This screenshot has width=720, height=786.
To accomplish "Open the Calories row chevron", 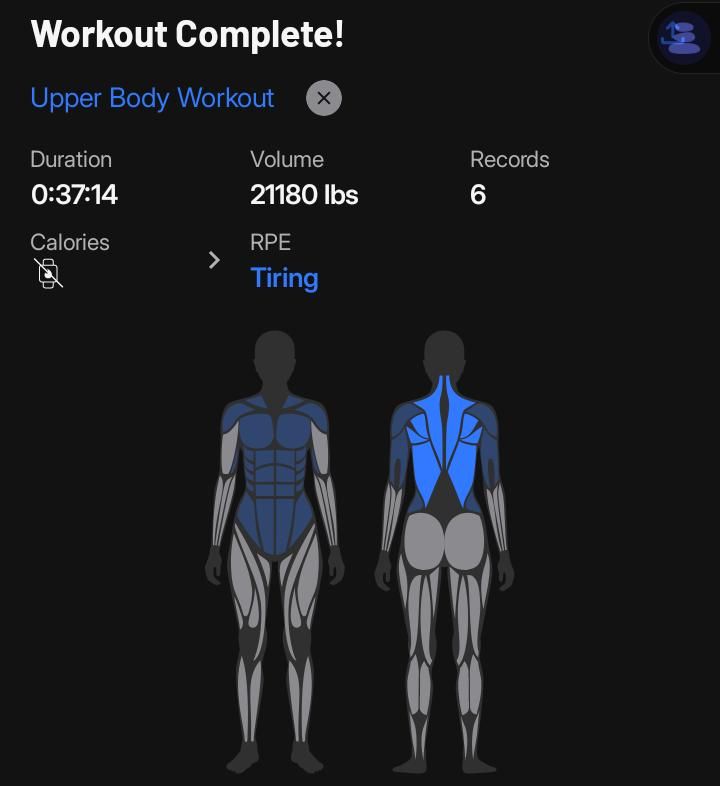I will (x=214, y=260).
